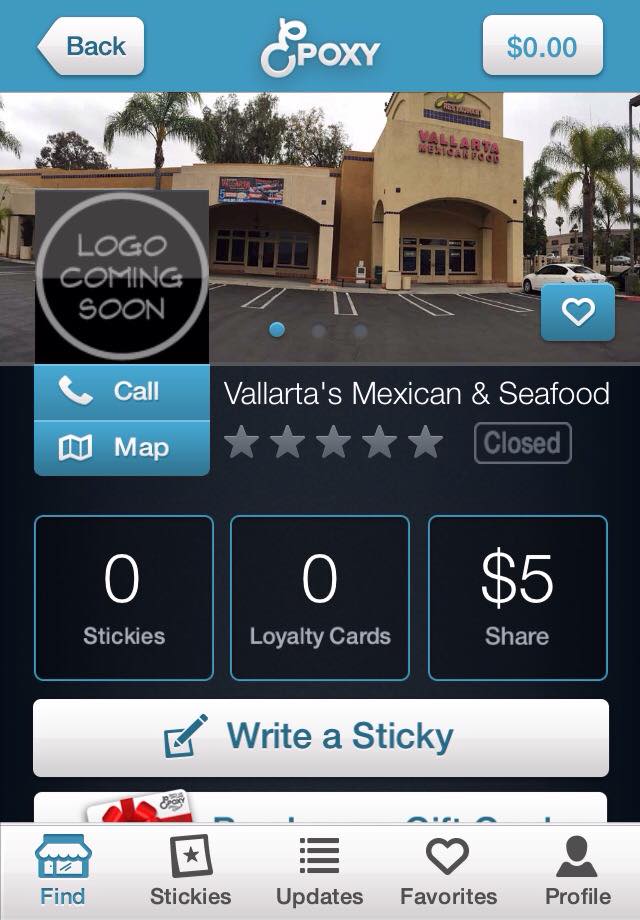Open the Profile tab

pos(577,870)
